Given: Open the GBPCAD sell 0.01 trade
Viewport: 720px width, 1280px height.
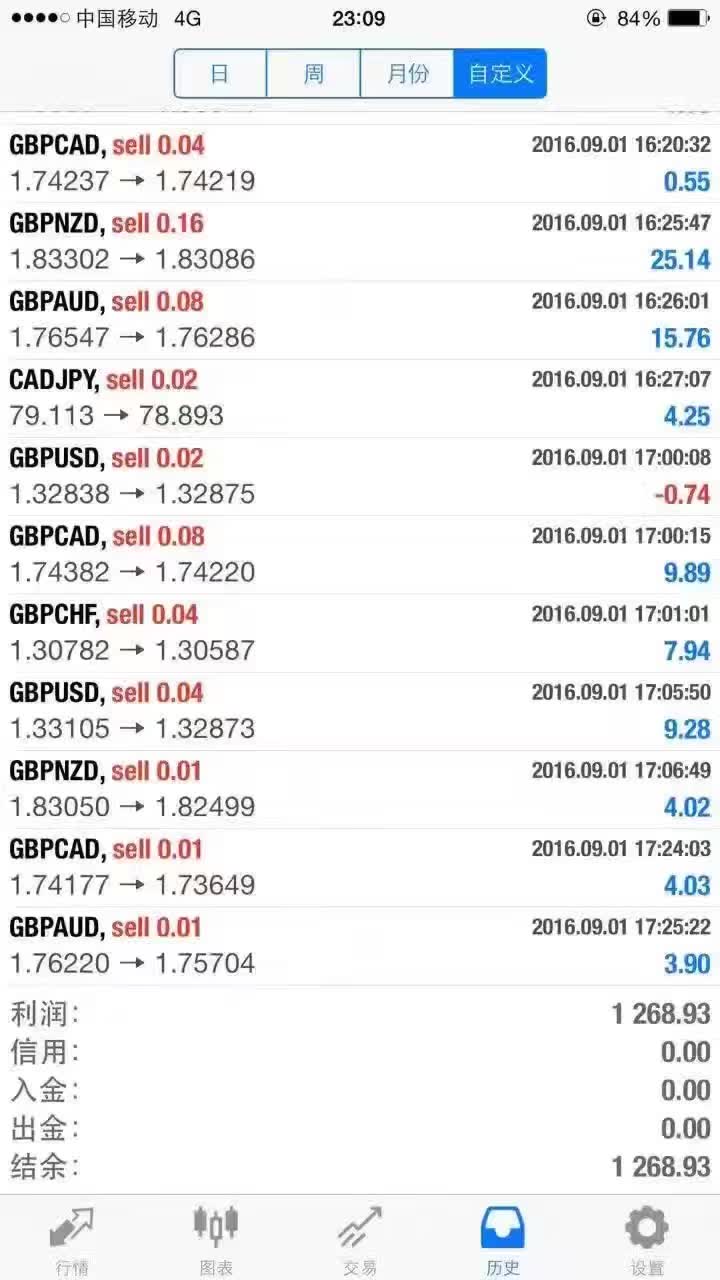Looking at the screenshot, I should [360, 866].
